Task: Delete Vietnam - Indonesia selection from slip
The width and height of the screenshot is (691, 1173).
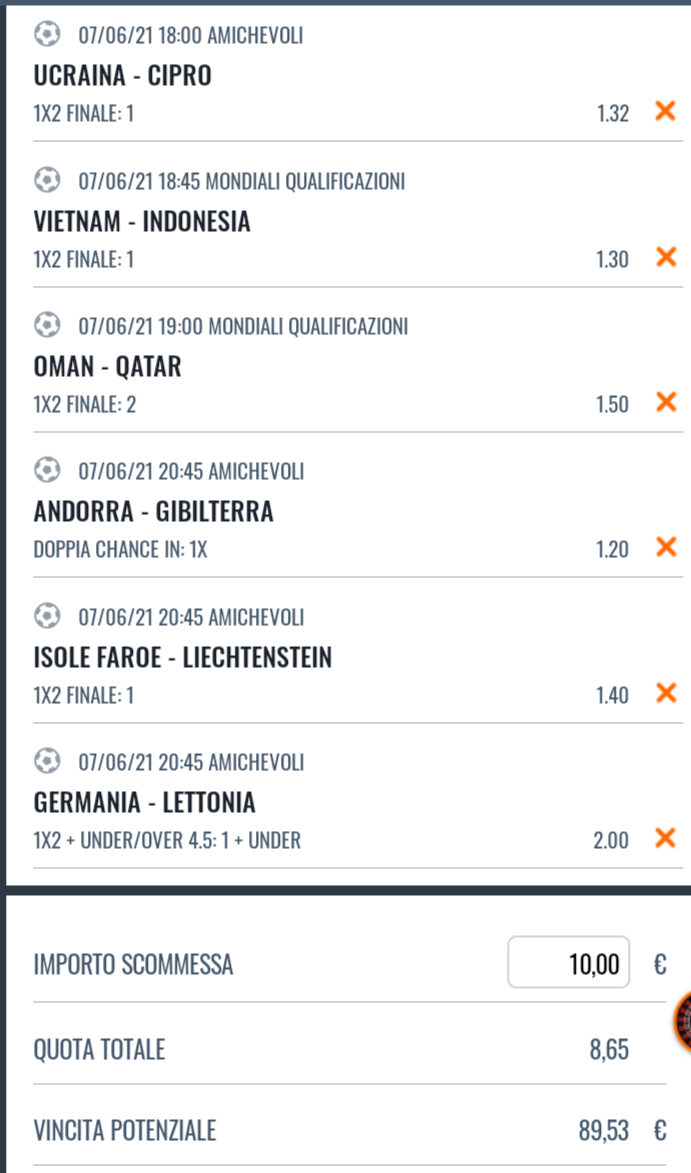Action: pyautogui.click(x=665, y=257)
